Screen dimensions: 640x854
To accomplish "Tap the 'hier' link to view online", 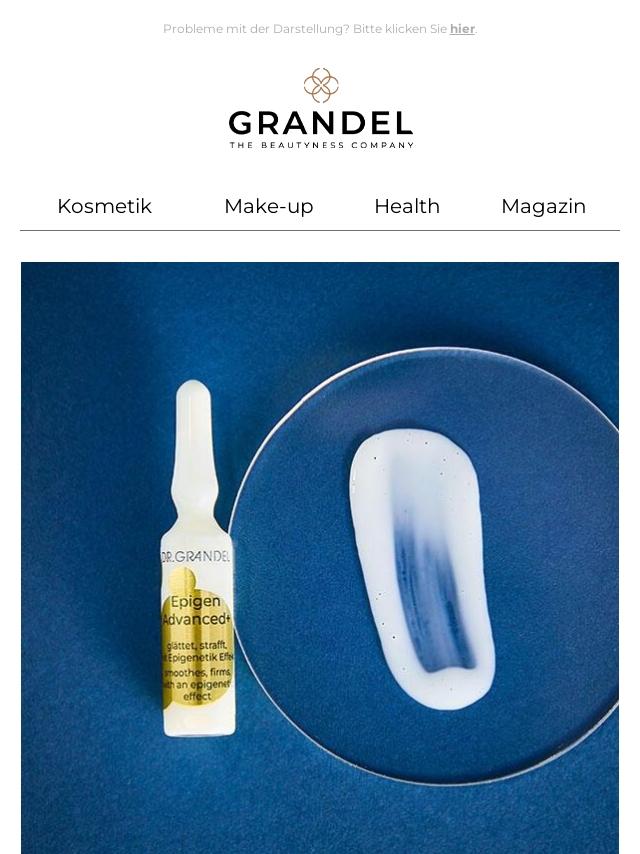I will coord(462,29).
